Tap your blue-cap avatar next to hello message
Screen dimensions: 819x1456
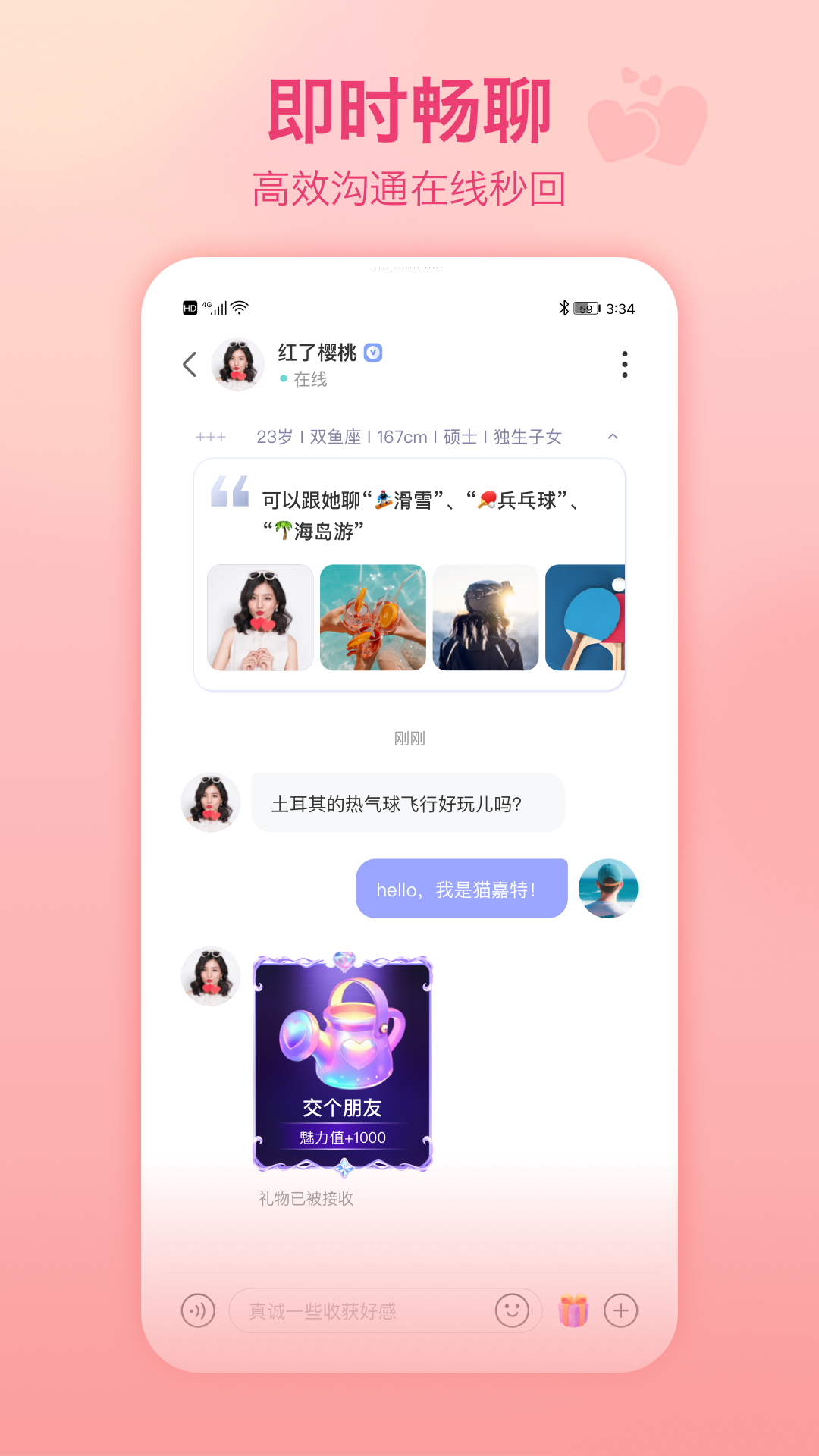pyautogui.click(x=608, y=888)
